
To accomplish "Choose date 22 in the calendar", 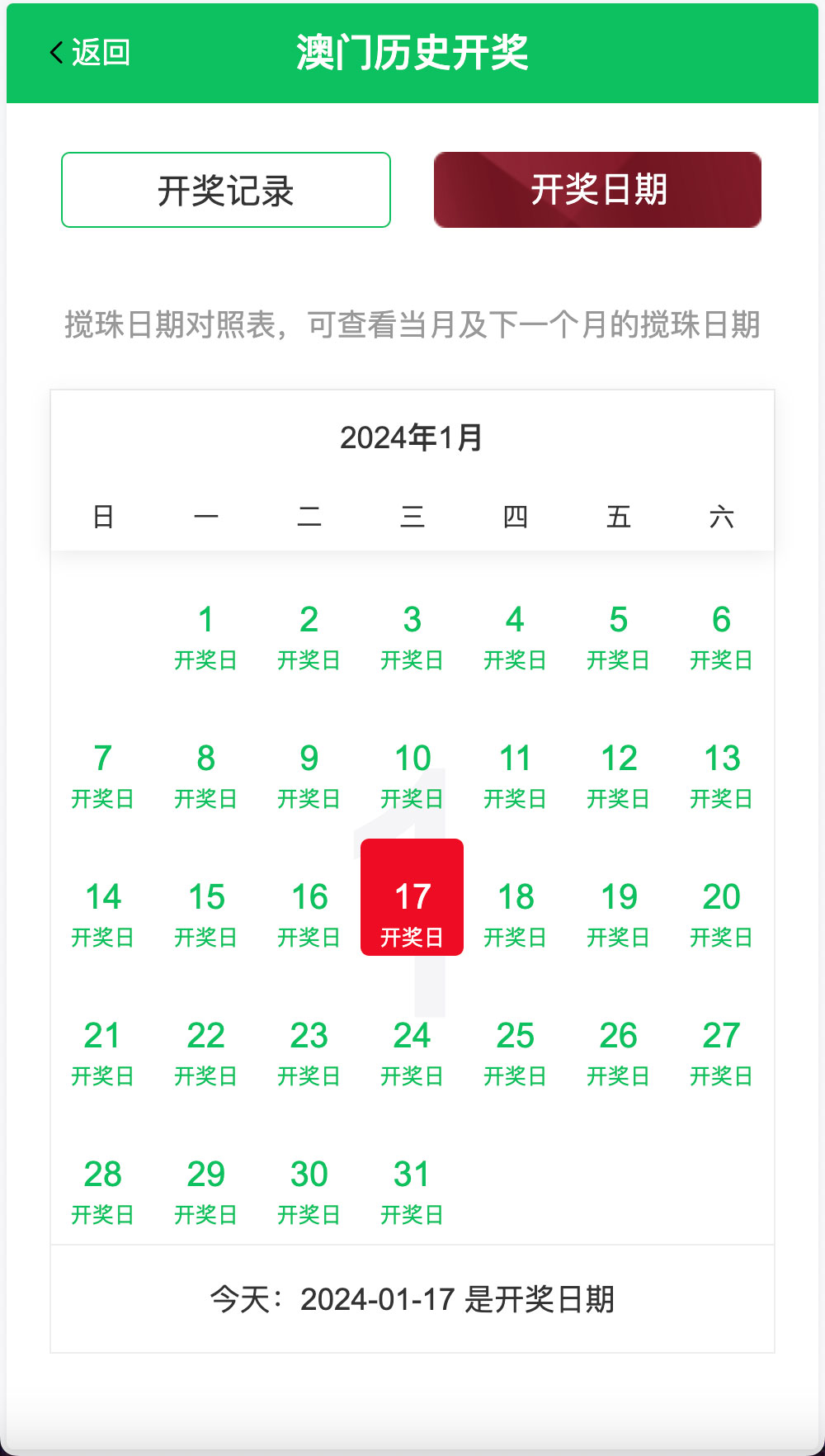I will [x=205, y=1052].
